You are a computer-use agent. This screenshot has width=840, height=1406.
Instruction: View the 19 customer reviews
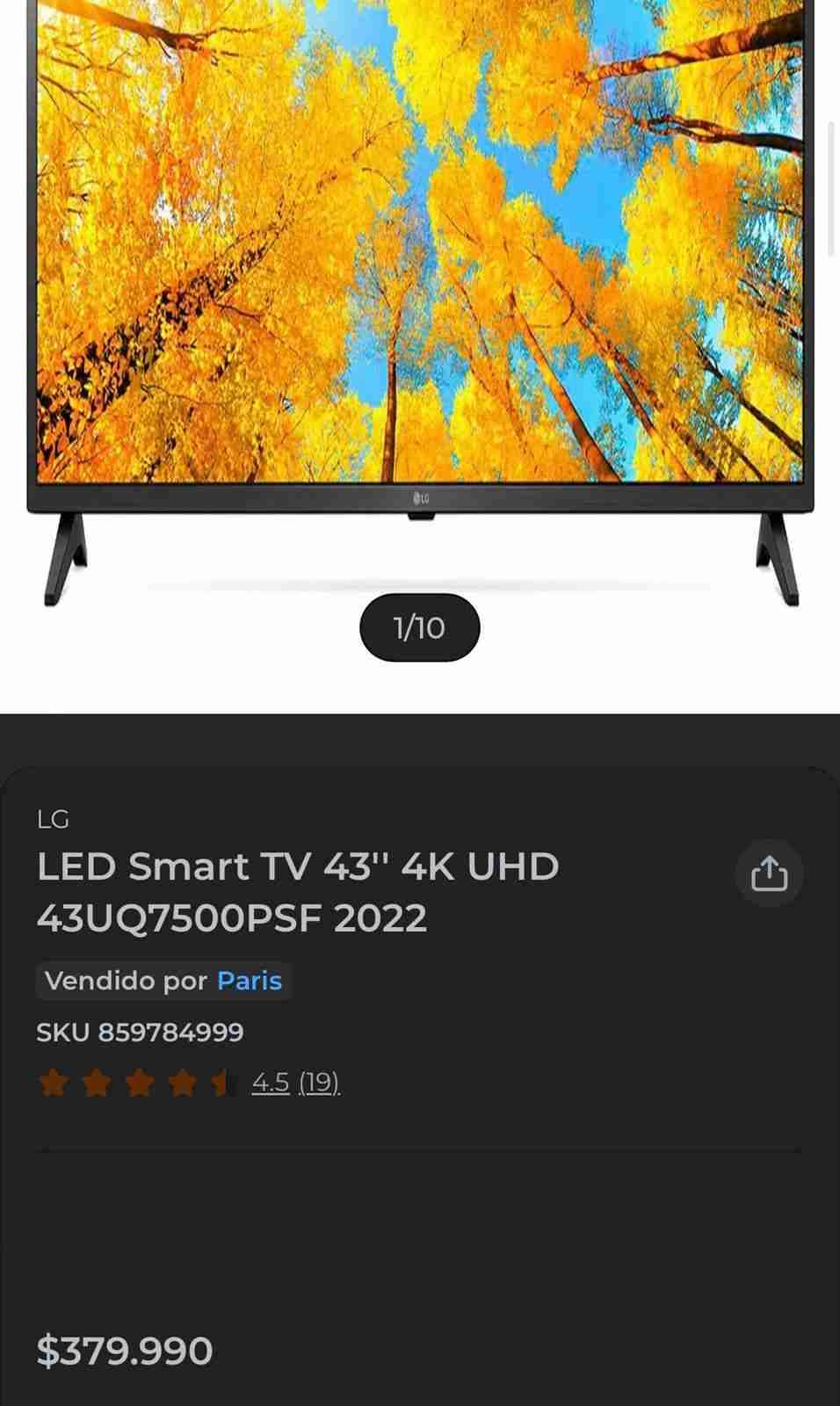point(319,1084)
